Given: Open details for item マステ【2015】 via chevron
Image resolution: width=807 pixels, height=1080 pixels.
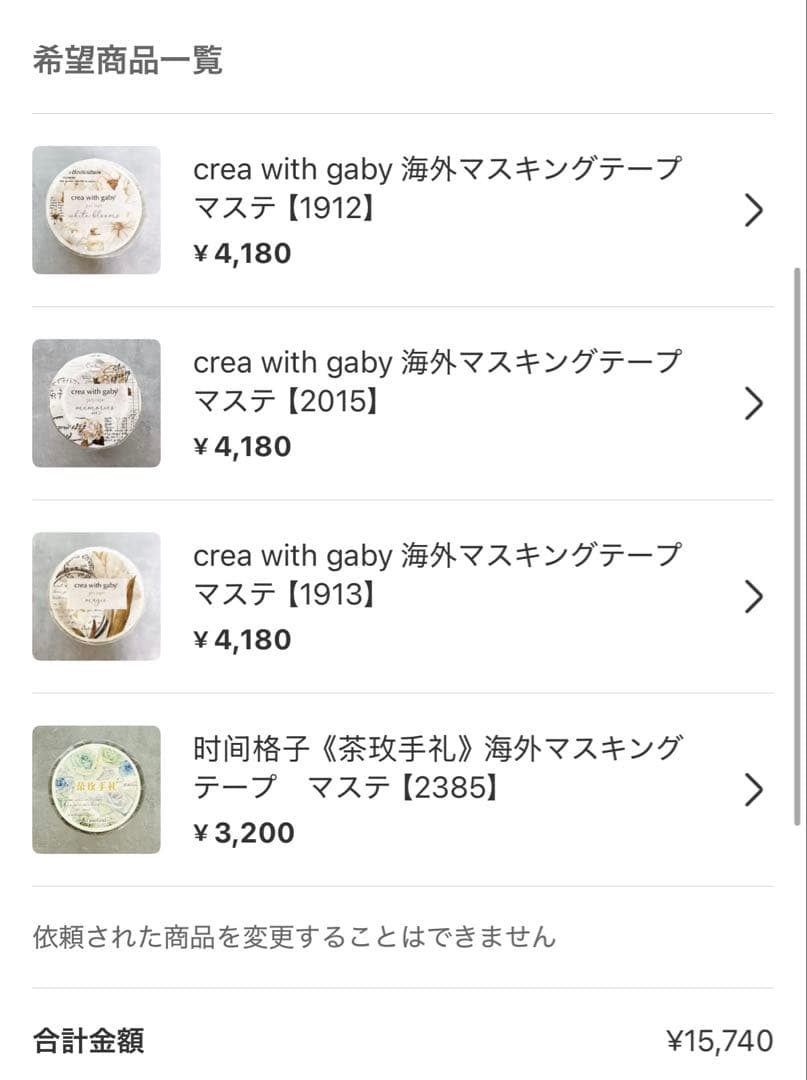Looking at the screenshot, I should click(x=754, y=403).
